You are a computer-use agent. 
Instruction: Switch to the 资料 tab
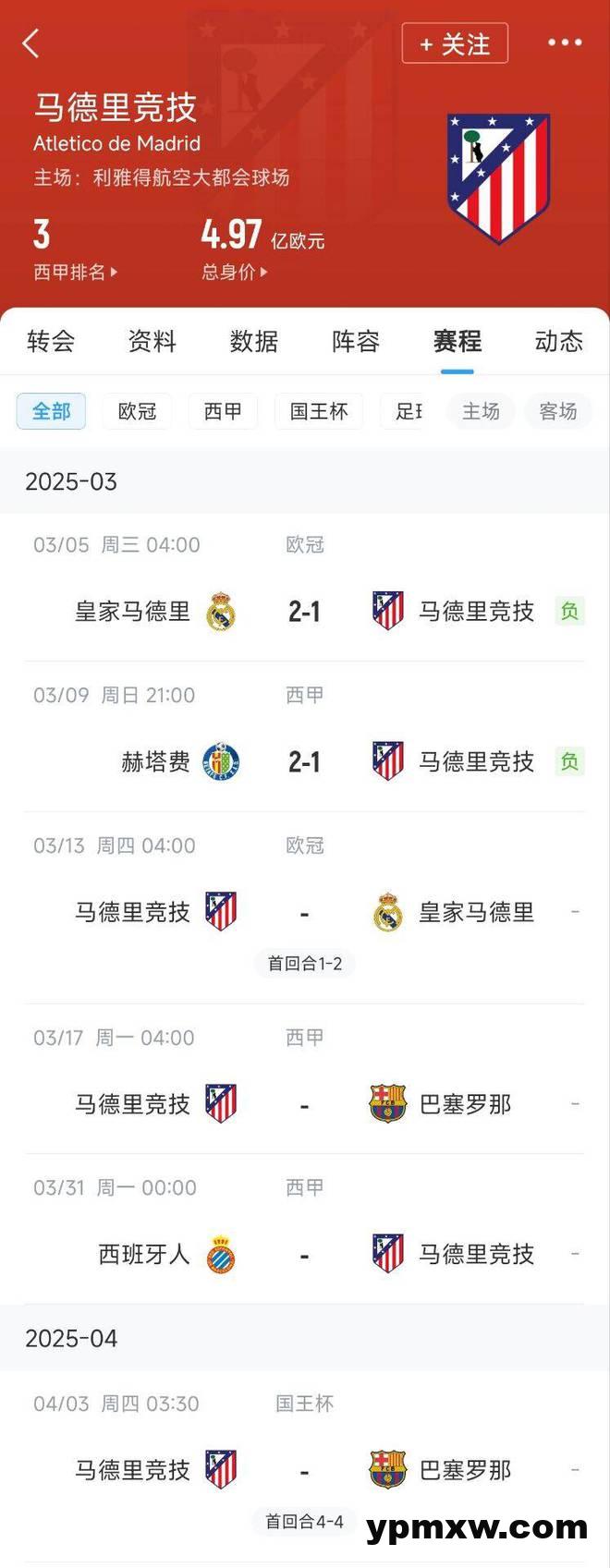click(152, 341)
